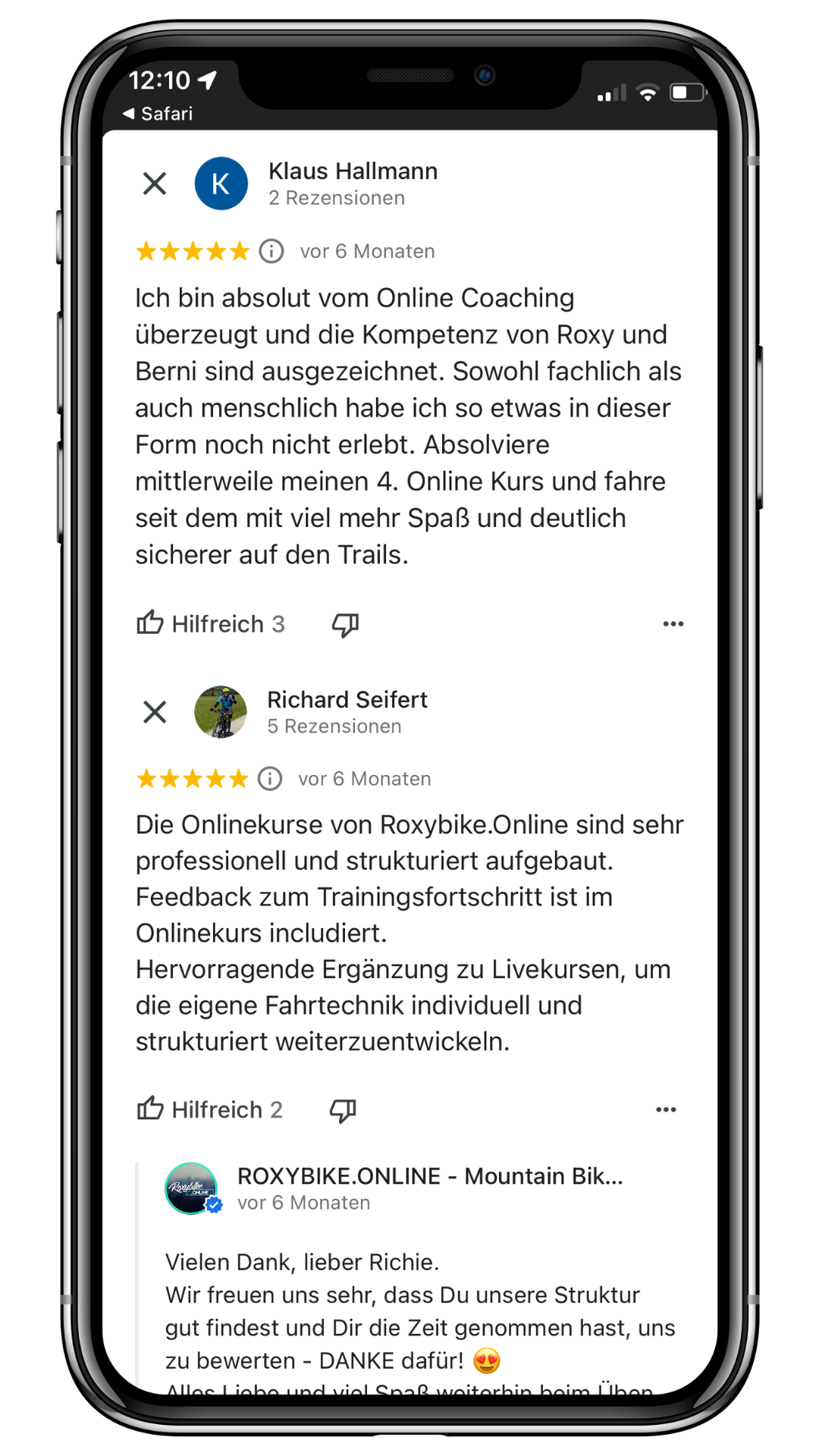Viewport: 819px width, 1456px height.
Task: Open Klaus Hallmann's profile avatar
Action: (x=221, y=183)
